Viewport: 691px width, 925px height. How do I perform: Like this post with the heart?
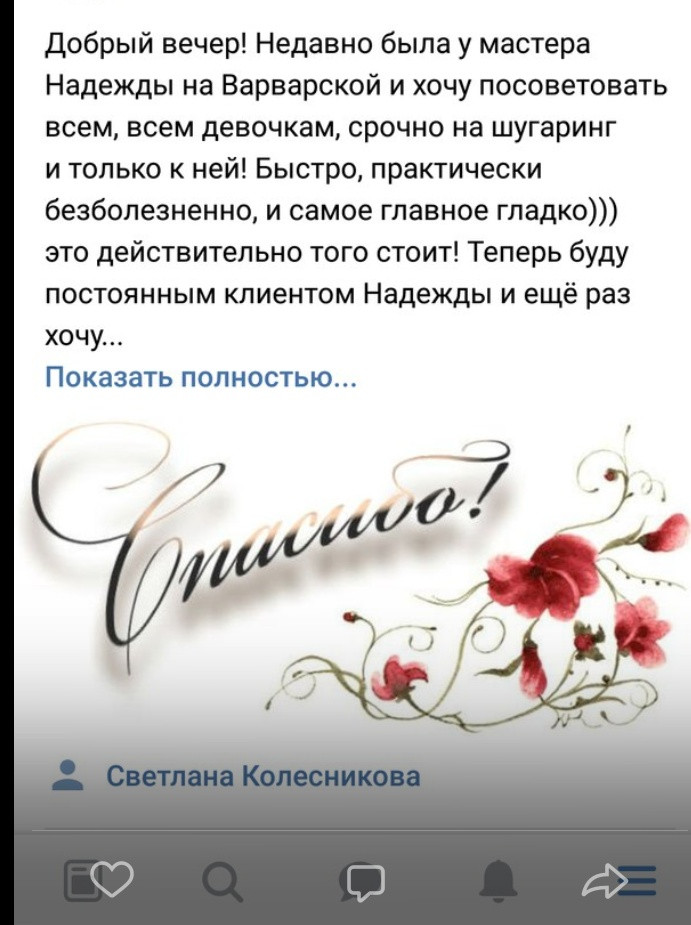pyautogui.click(x=116, y=879)
